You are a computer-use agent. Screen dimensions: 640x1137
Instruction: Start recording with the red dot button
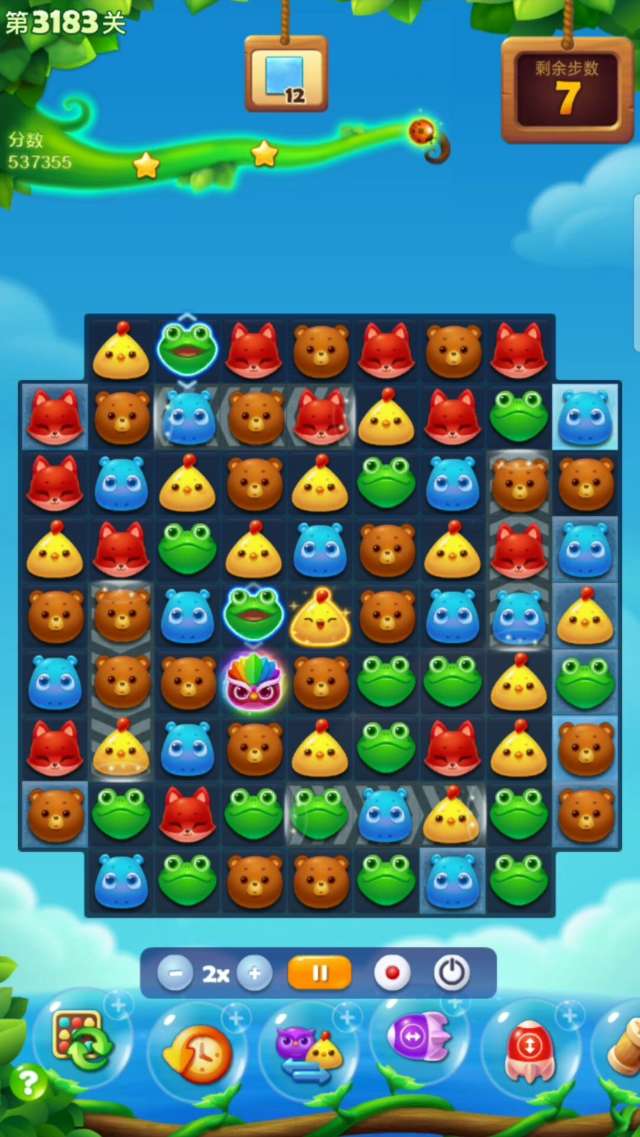[x=391, y=973]
